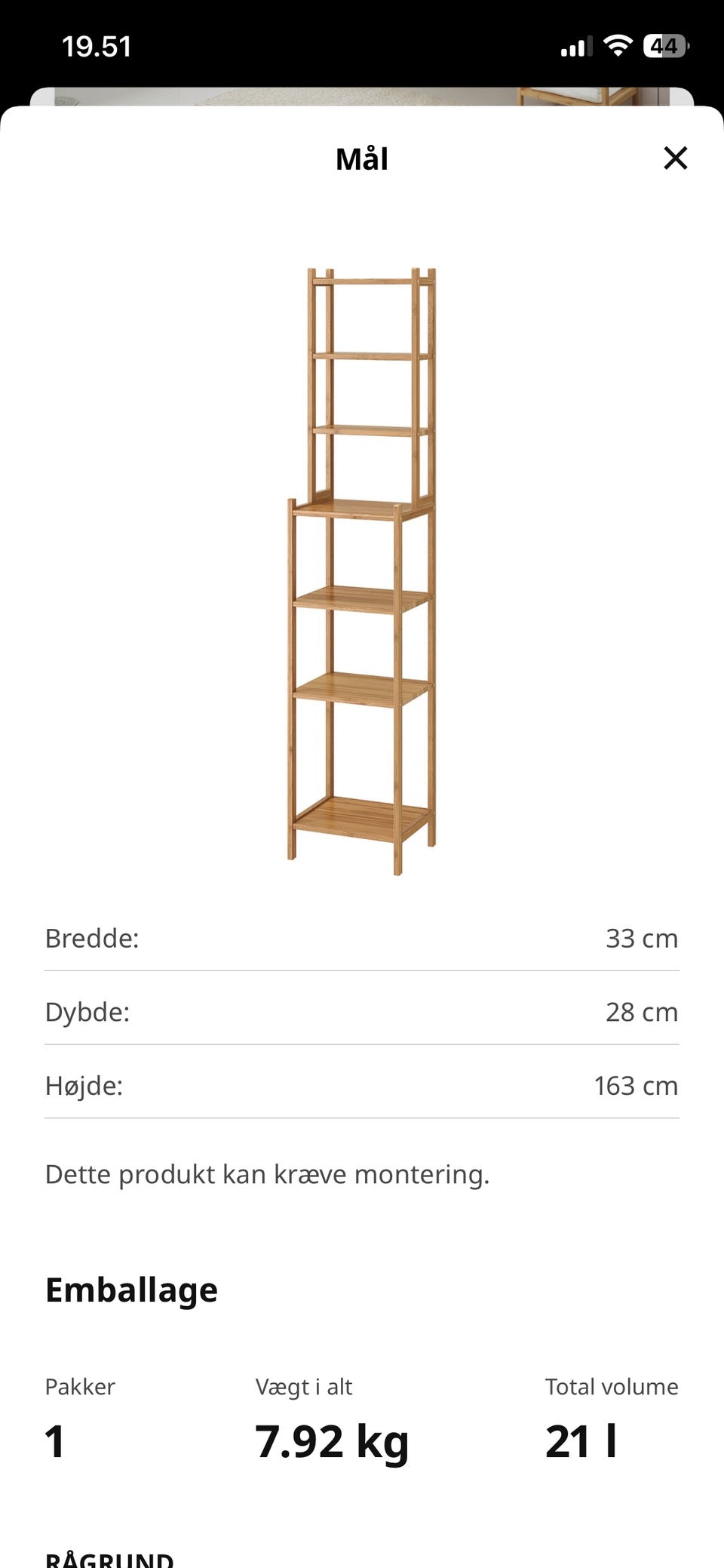Select the 163 cm height value
Image resolution: width=724 pixels, height=1568 pixels.
click(633, 1085)
